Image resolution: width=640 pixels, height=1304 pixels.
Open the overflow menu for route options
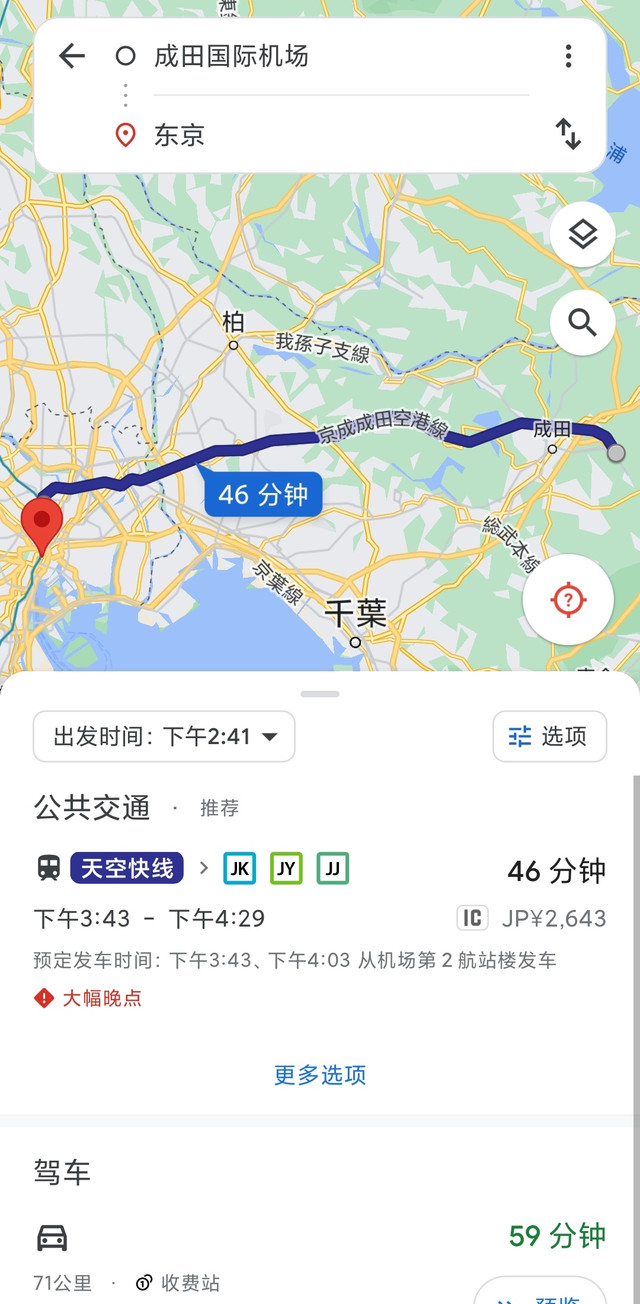[568, 56]
